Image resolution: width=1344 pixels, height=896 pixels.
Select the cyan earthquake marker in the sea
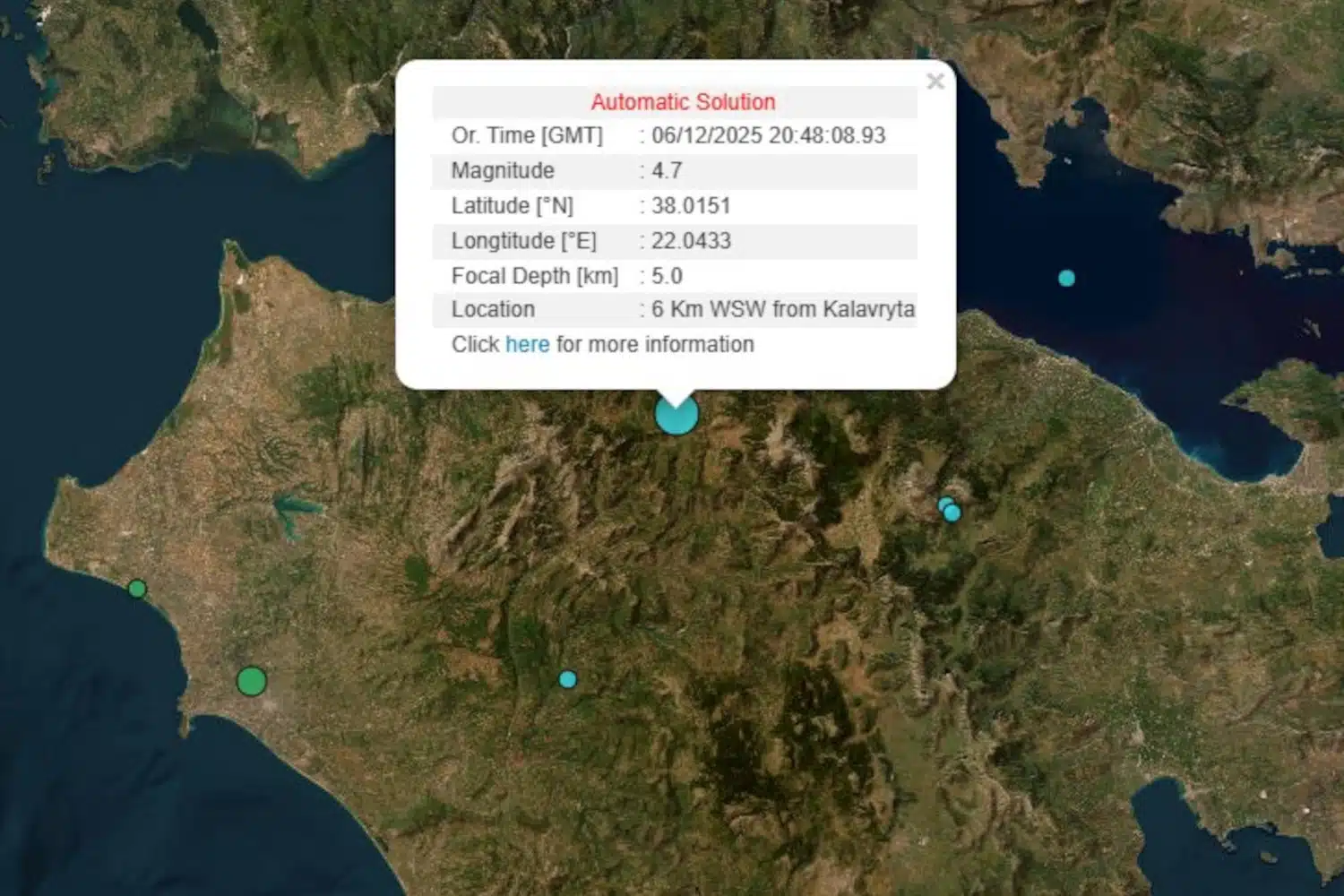(x=1066, y=279)
